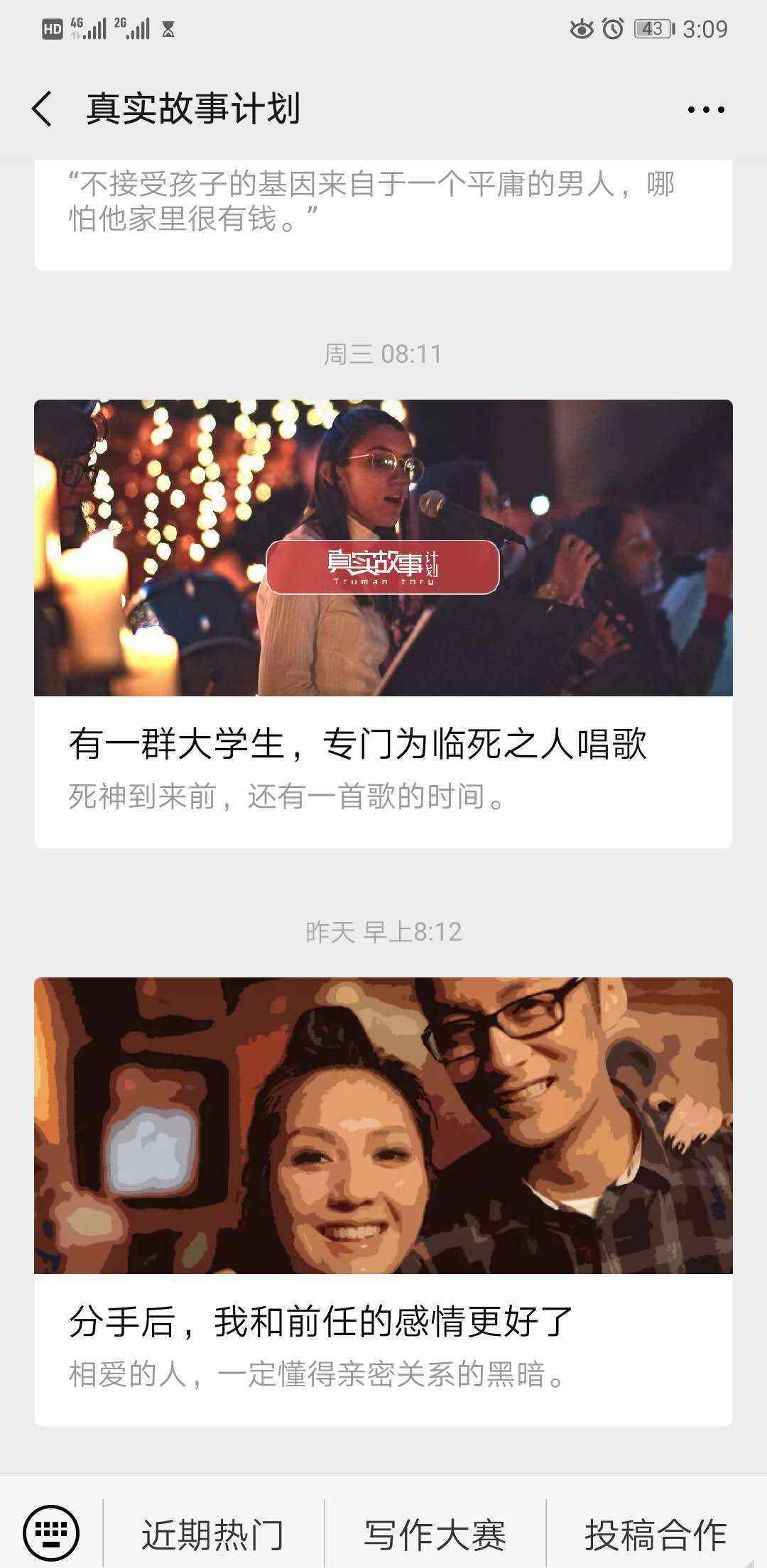Open the 投稿合作 menu

(655, 1535)
